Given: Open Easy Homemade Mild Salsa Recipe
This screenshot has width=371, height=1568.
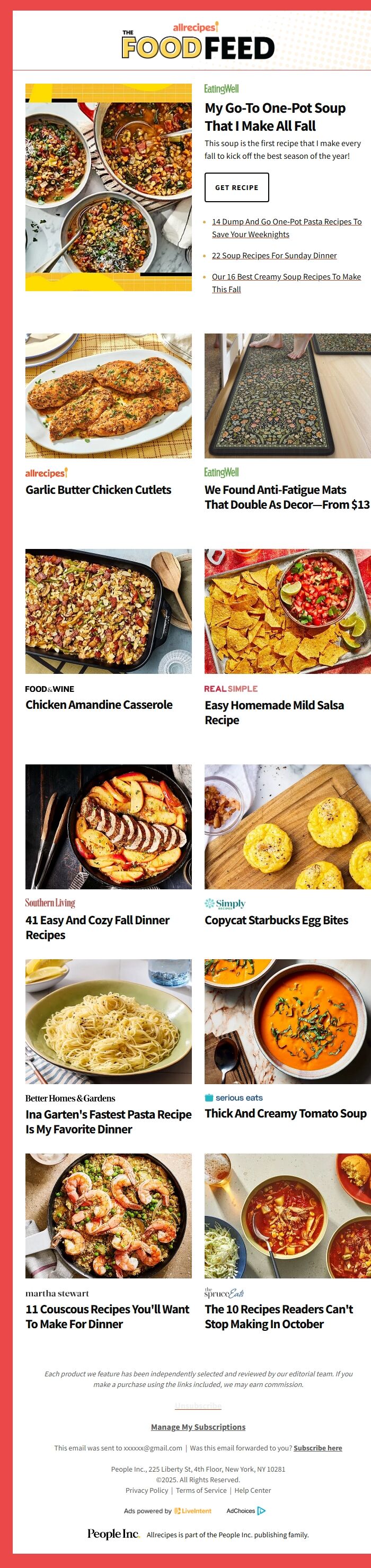Looking at the screenshot, I should [x=274, y=712].
